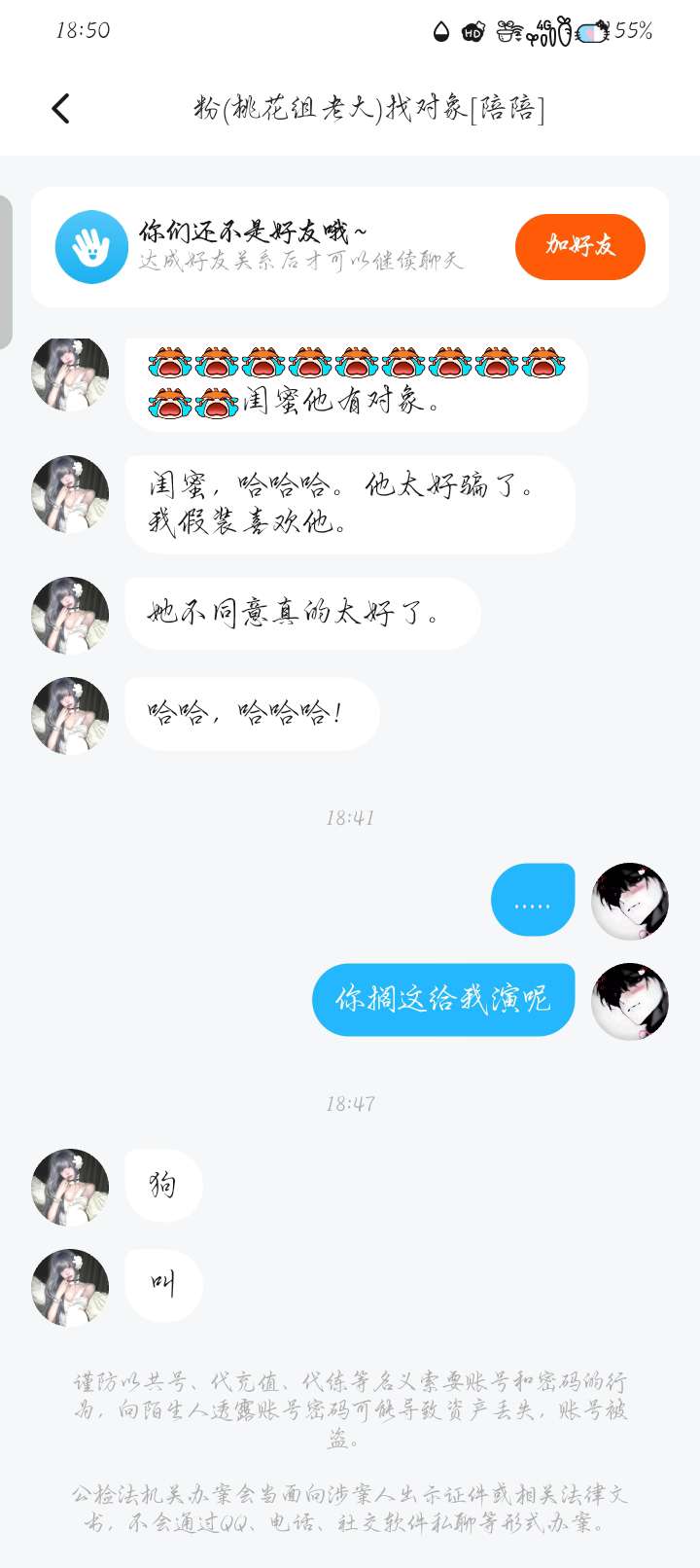Image resolution: width=700 pixels, height=1568 pixels.
Task: Open the sender's avatar beside 狗 message
Action: (x=70, y=1188)
